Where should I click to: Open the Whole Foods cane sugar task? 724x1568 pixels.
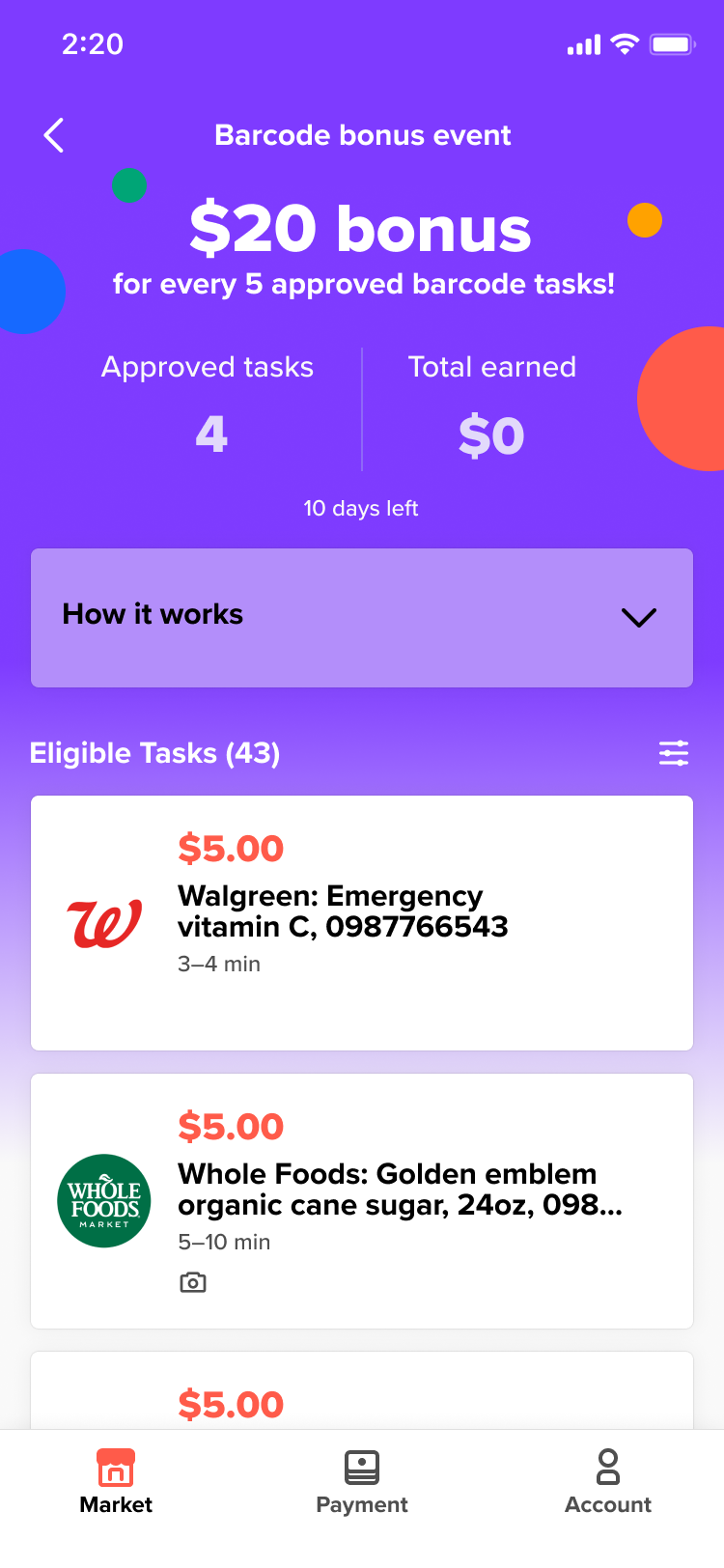tap(362, 1200)
